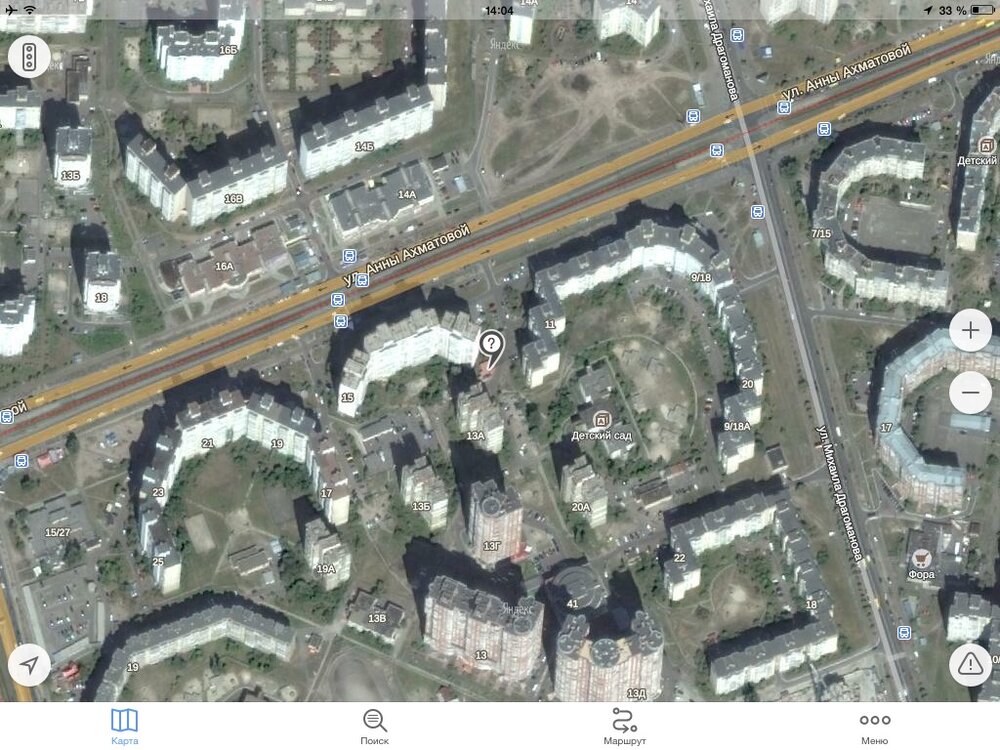Toggle the traffic light layer
This screenshot has width=1000, height=750.
(x=29, y=57)
